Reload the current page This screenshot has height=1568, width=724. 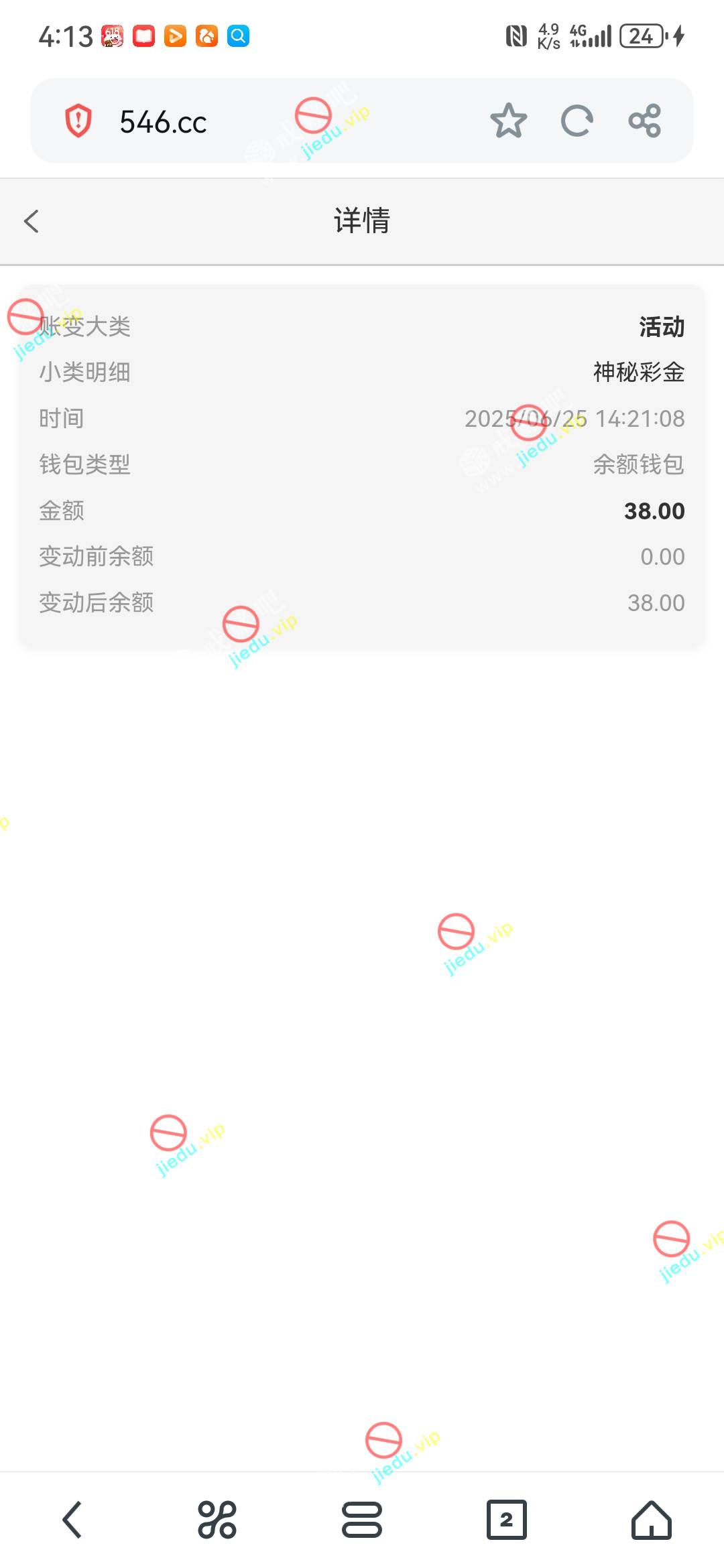pyautogui.click(x=577, y=121)
